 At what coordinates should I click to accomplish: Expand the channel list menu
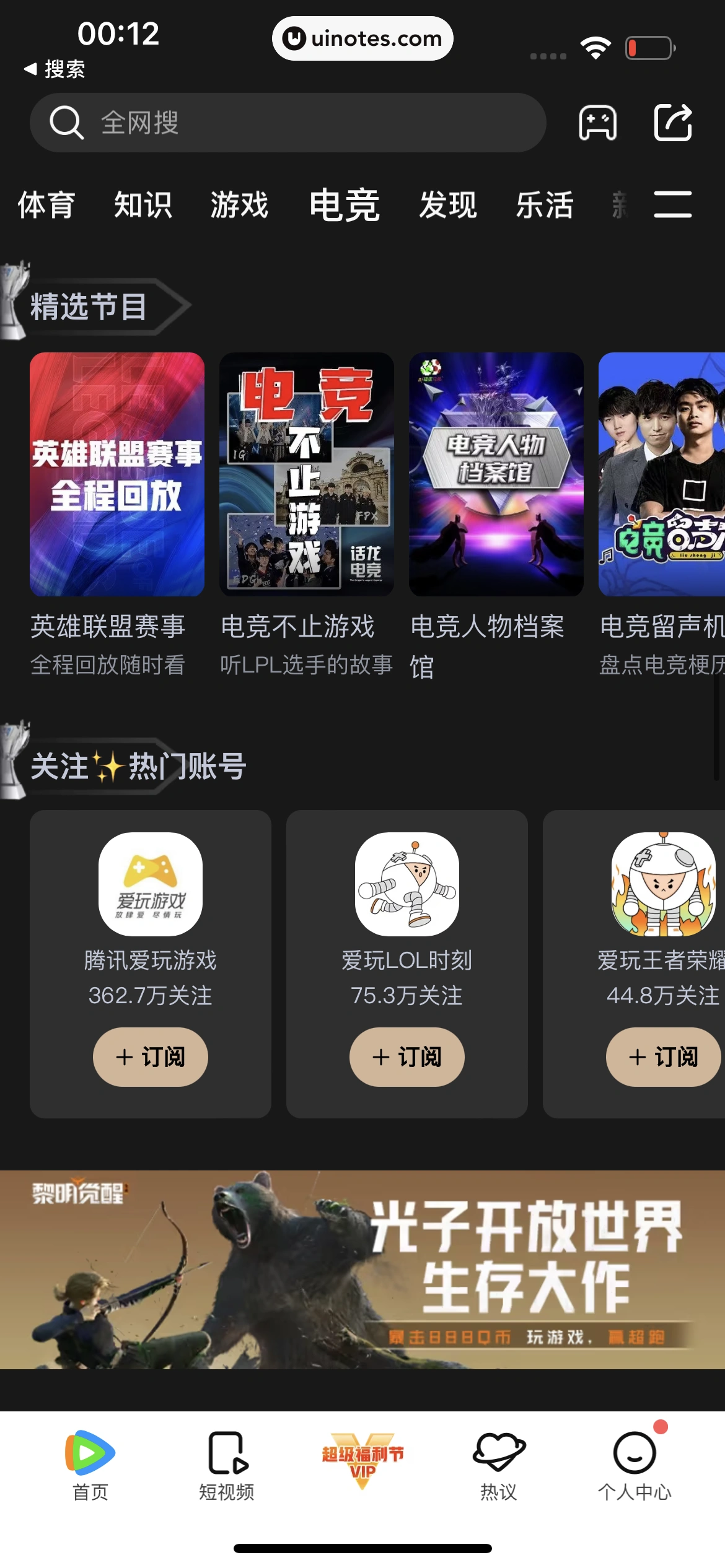[673, 204]
